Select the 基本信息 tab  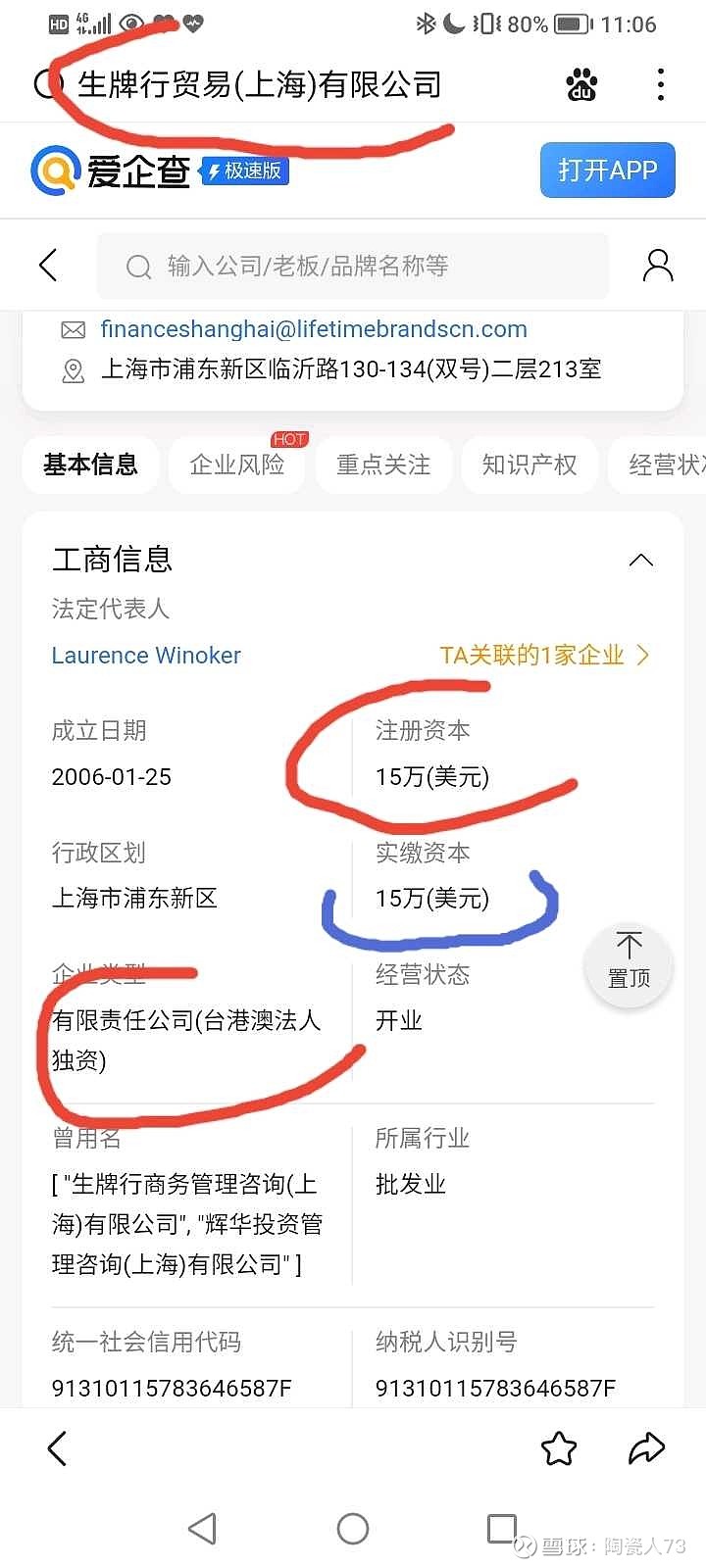point(90,465)
